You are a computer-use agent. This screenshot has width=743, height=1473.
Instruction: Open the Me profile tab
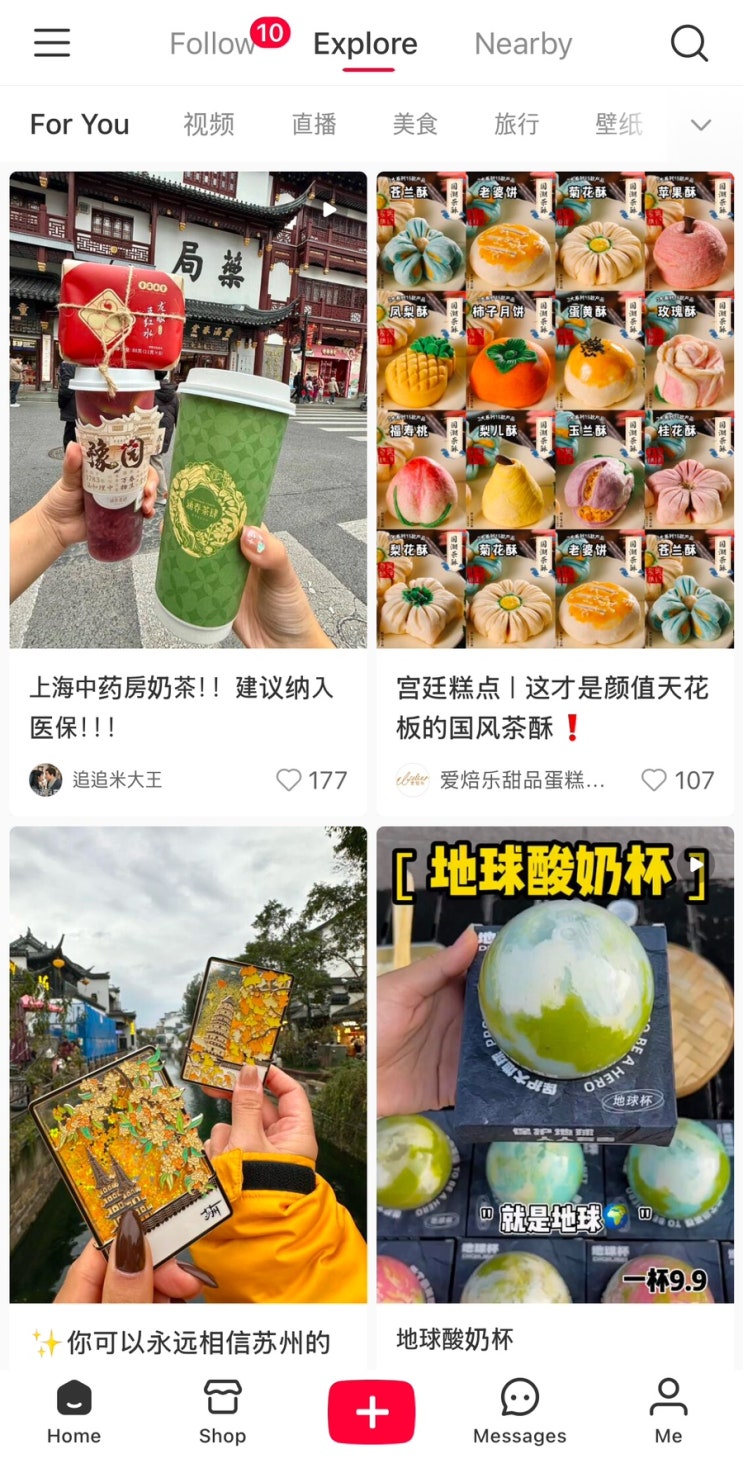[x=668, y=1412]
